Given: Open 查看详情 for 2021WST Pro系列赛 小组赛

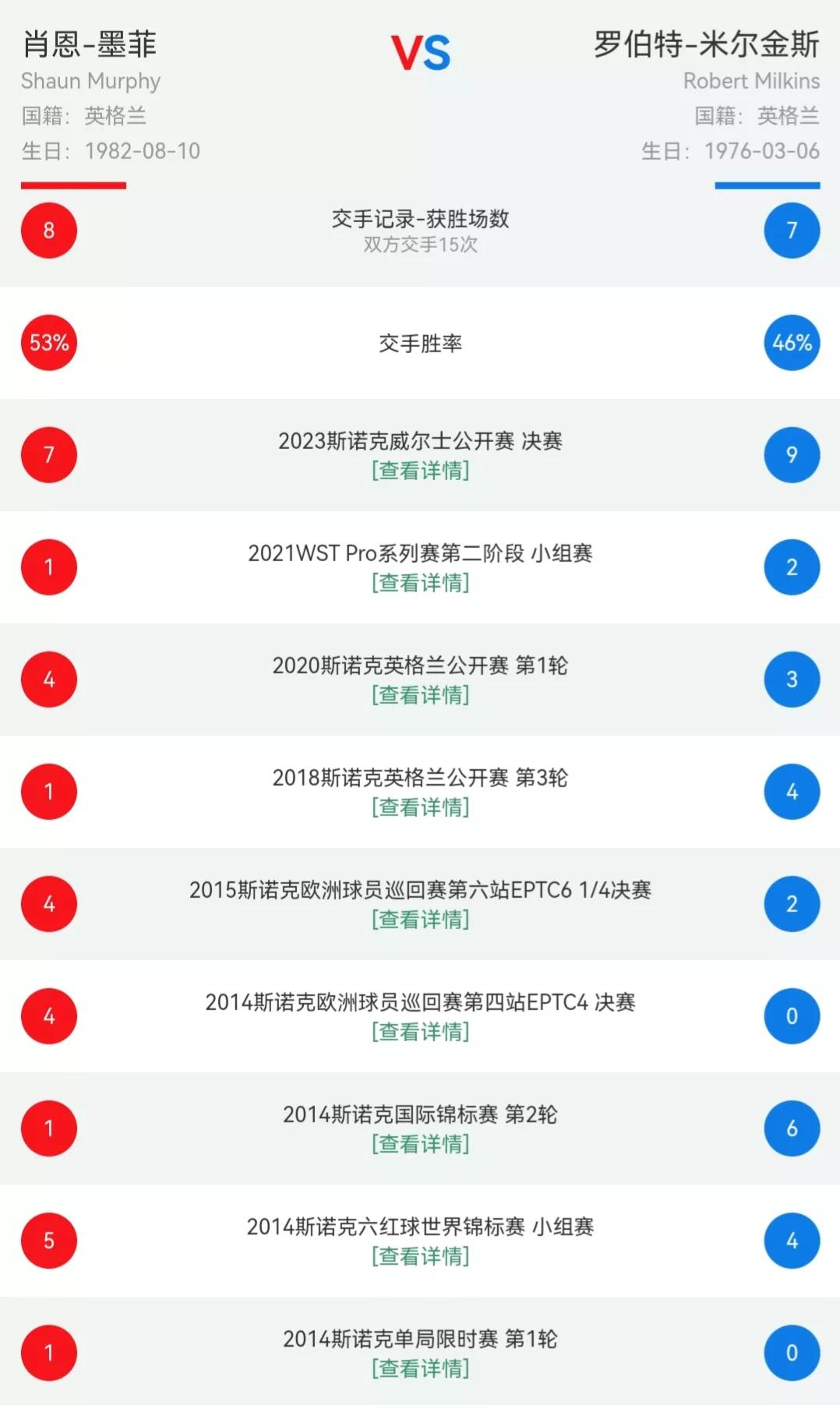Looking at the screenshot, I should click(422, 584).
